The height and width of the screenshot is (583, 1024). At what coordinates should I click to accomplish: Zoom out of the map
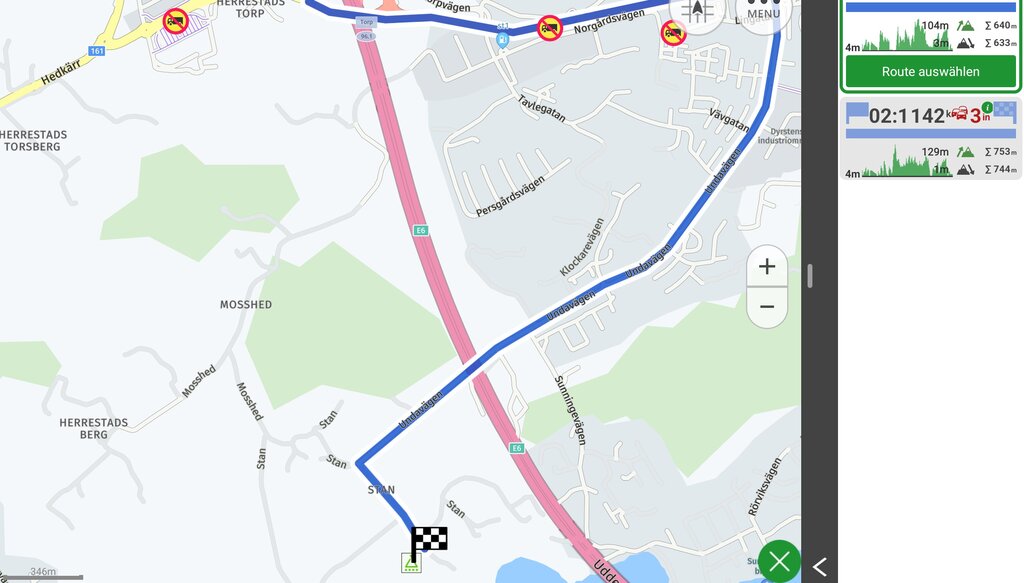click(x=767, y=307)
